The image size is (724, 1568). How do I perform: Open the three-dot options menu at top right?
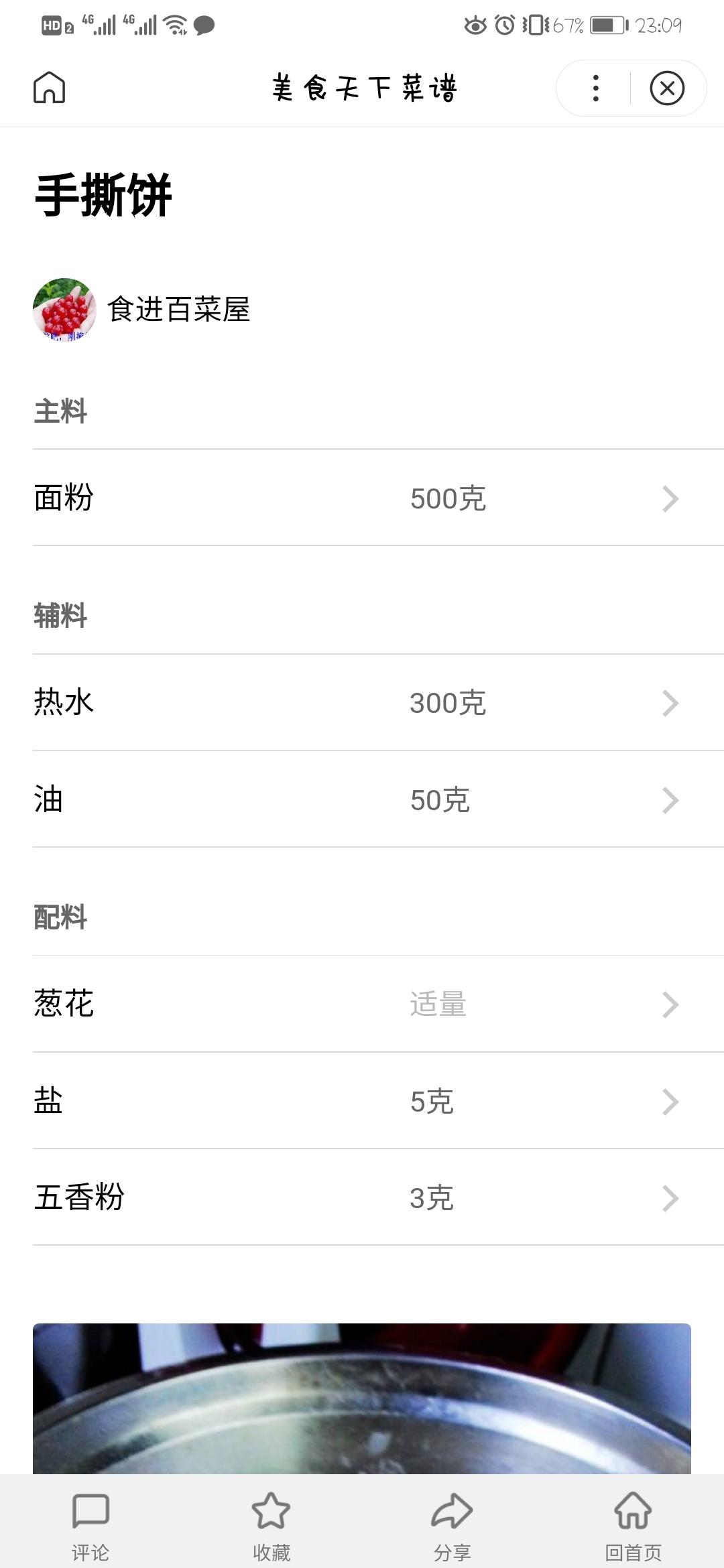594,88
